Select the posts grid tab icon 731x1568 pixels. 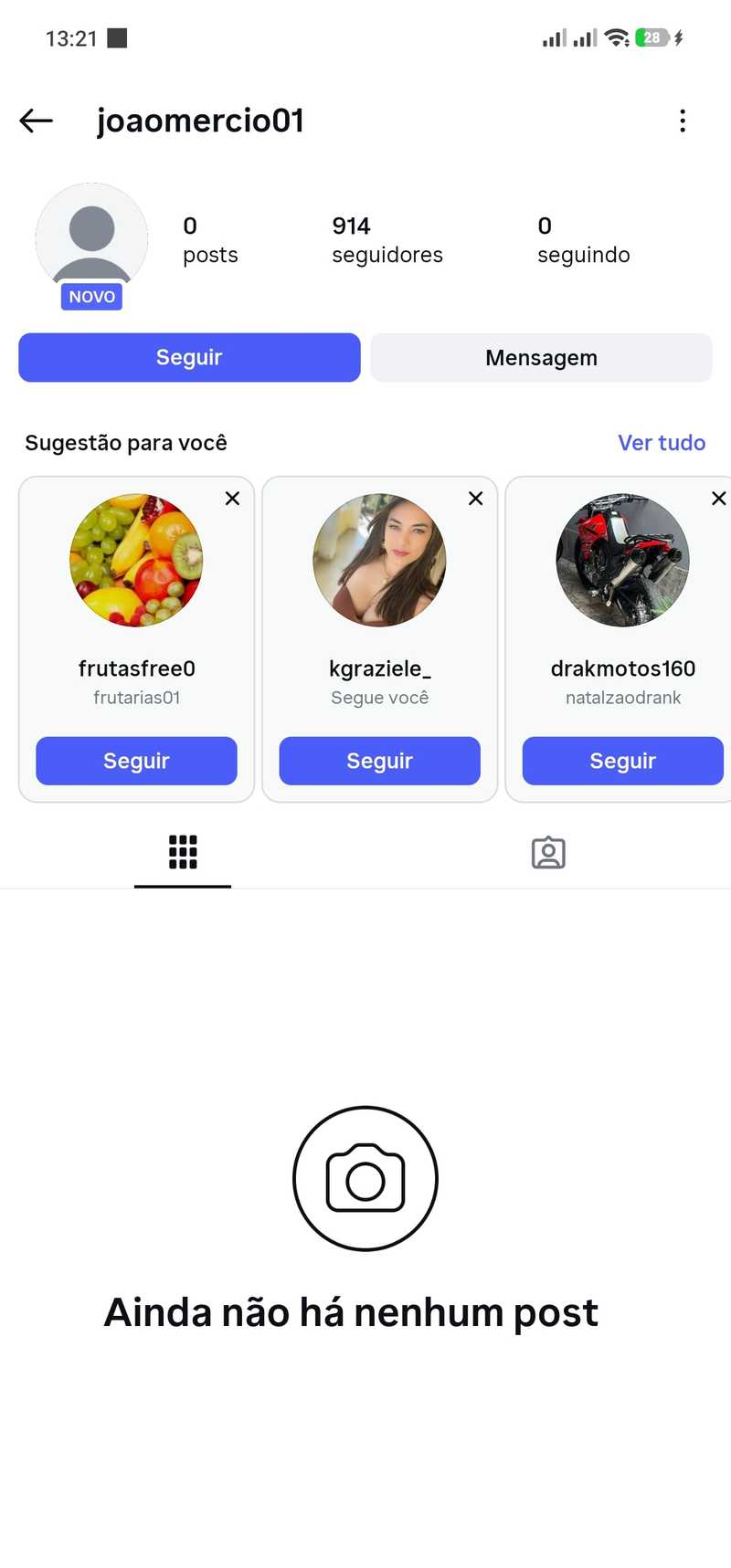click(183, 851)
